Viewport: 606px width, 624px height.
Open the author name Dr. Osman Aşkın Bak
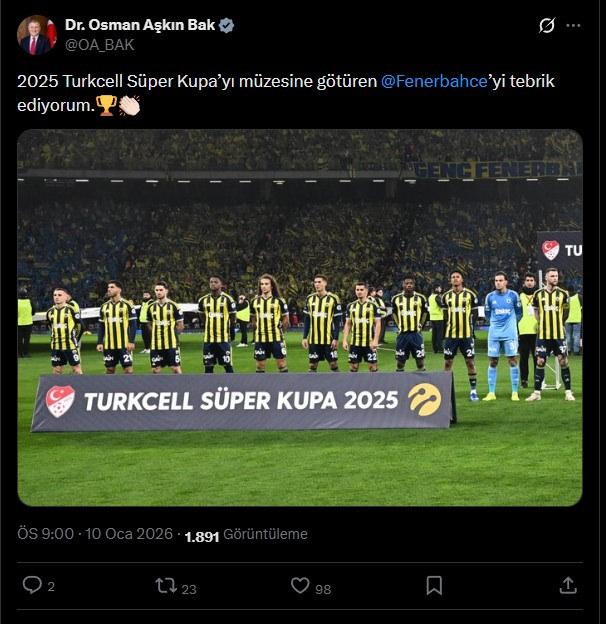tap(139, 25)
